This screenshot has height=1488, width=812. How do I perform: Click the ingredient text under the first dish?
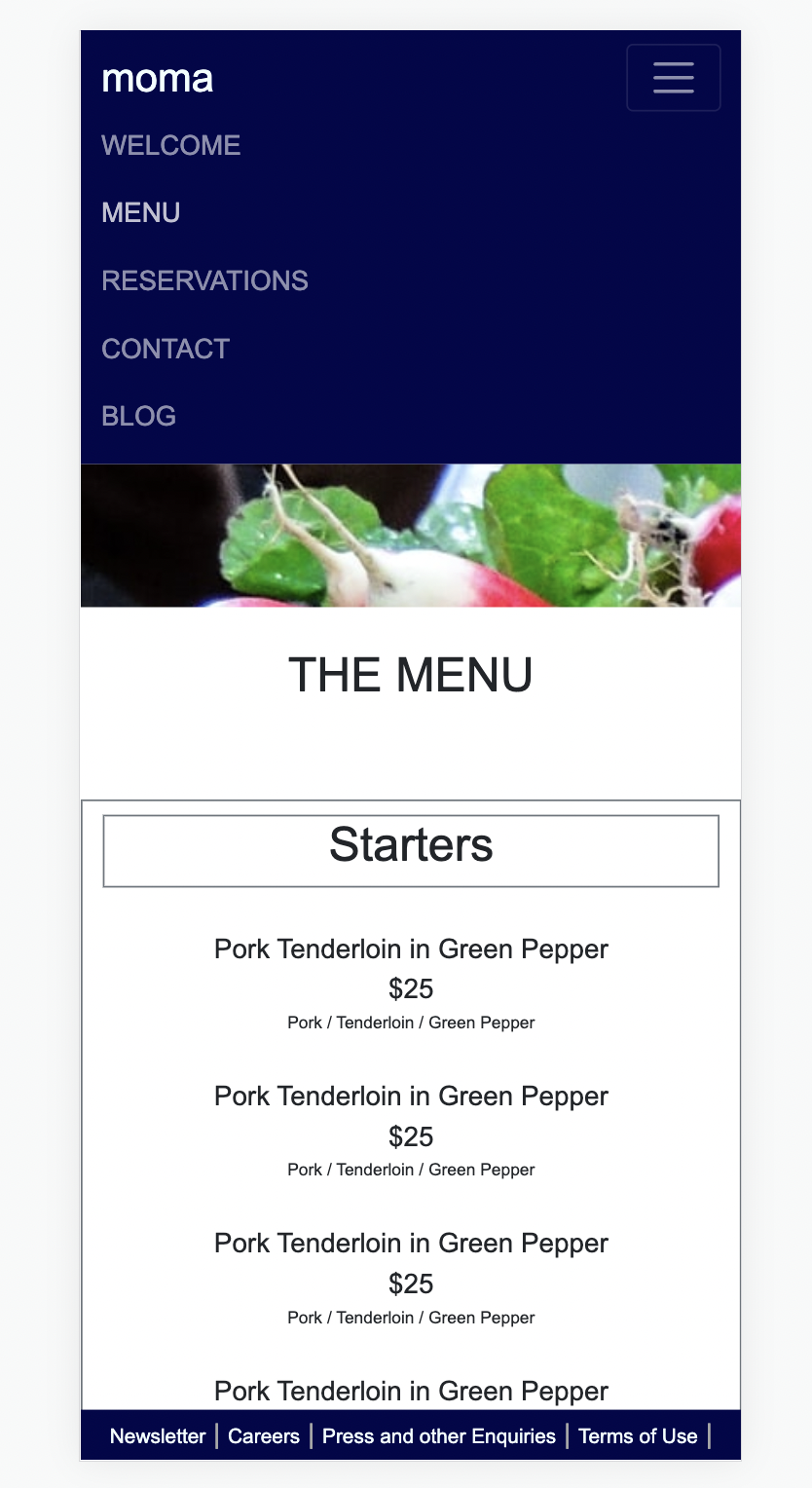pyautogui.click(x=410, y=1023)
